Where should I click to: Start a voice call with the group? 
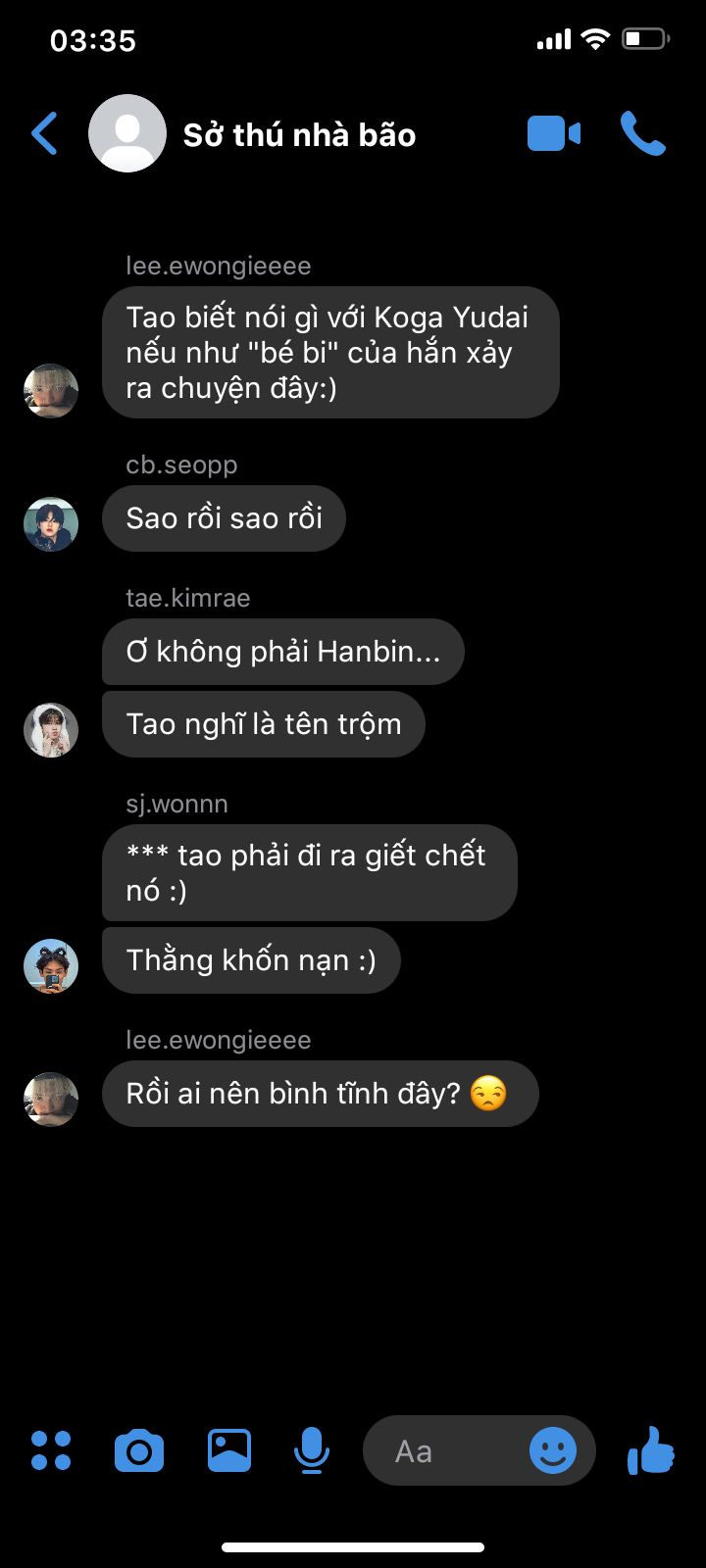click(643, 134)
